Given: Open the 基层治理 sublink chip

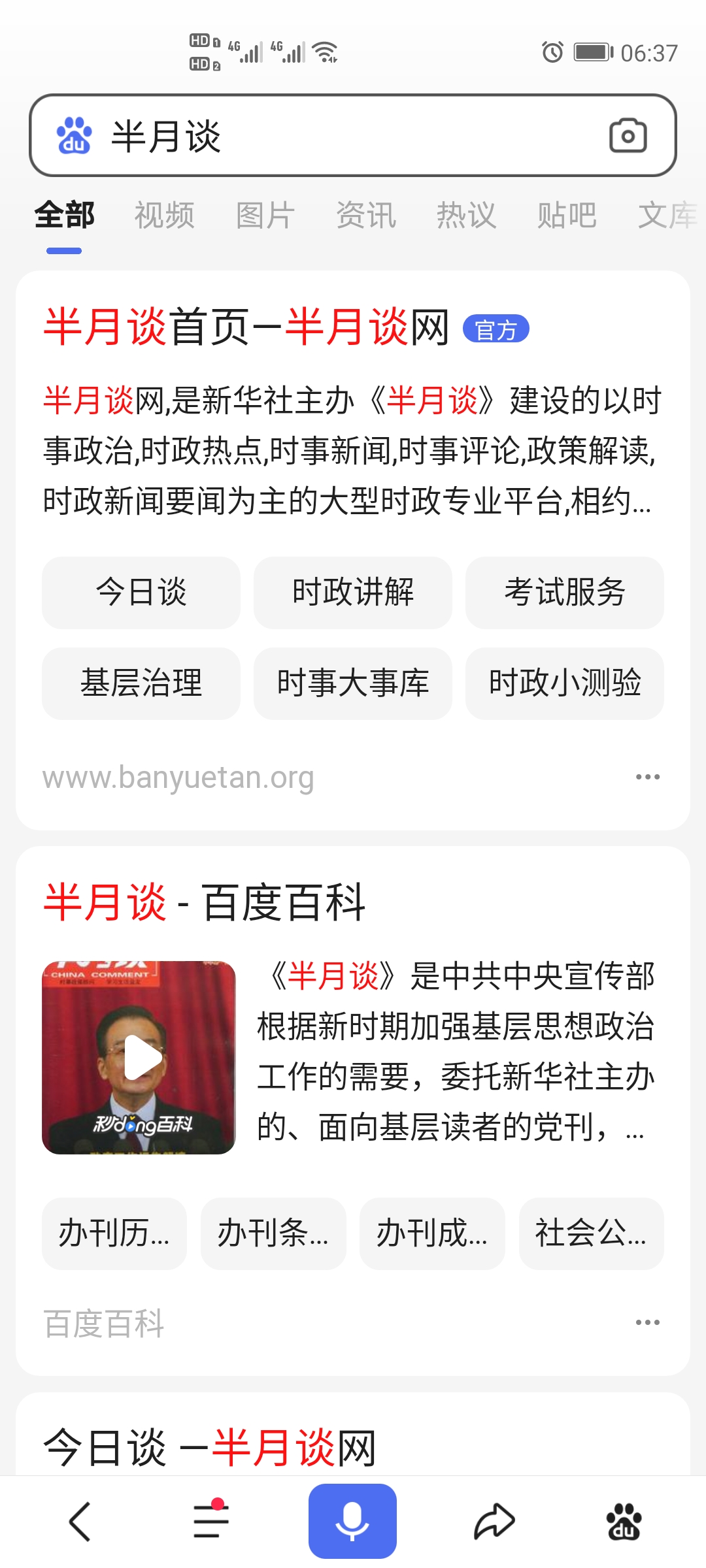Looking at the screenshot, I should [x=141, y=683].
